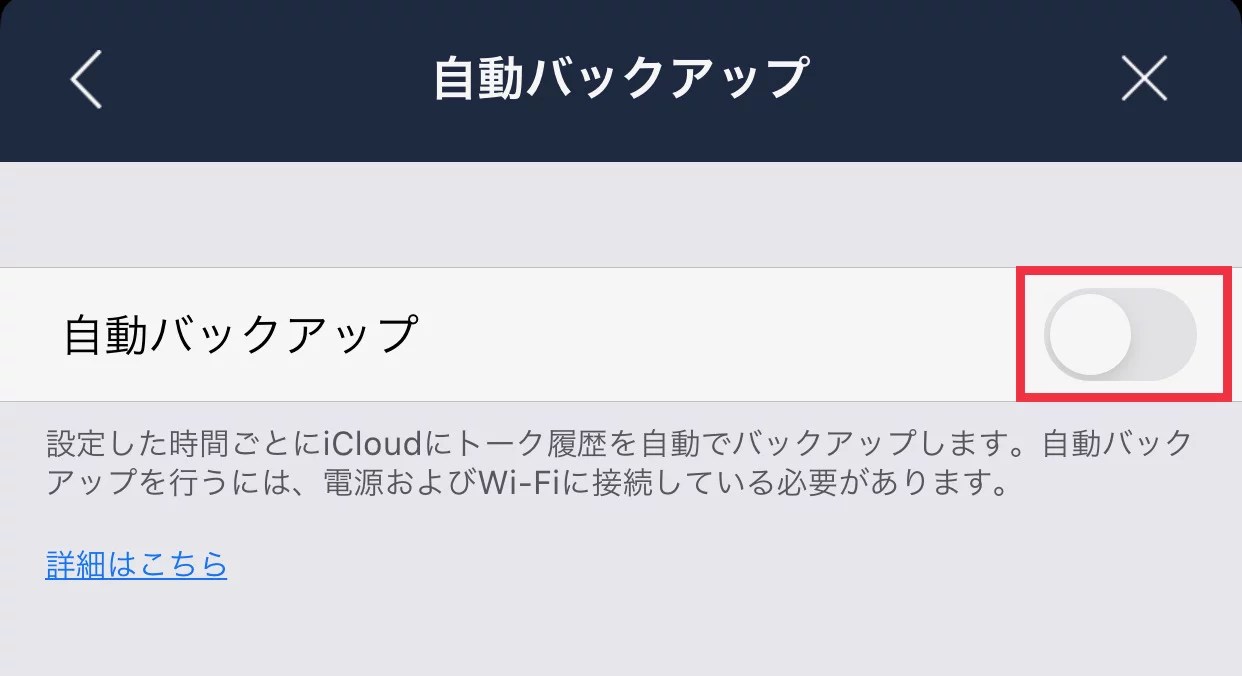Close the 自動バックアップ settings screen
Viewport: 1242px width, 676px height.
tap(1144, 79)
